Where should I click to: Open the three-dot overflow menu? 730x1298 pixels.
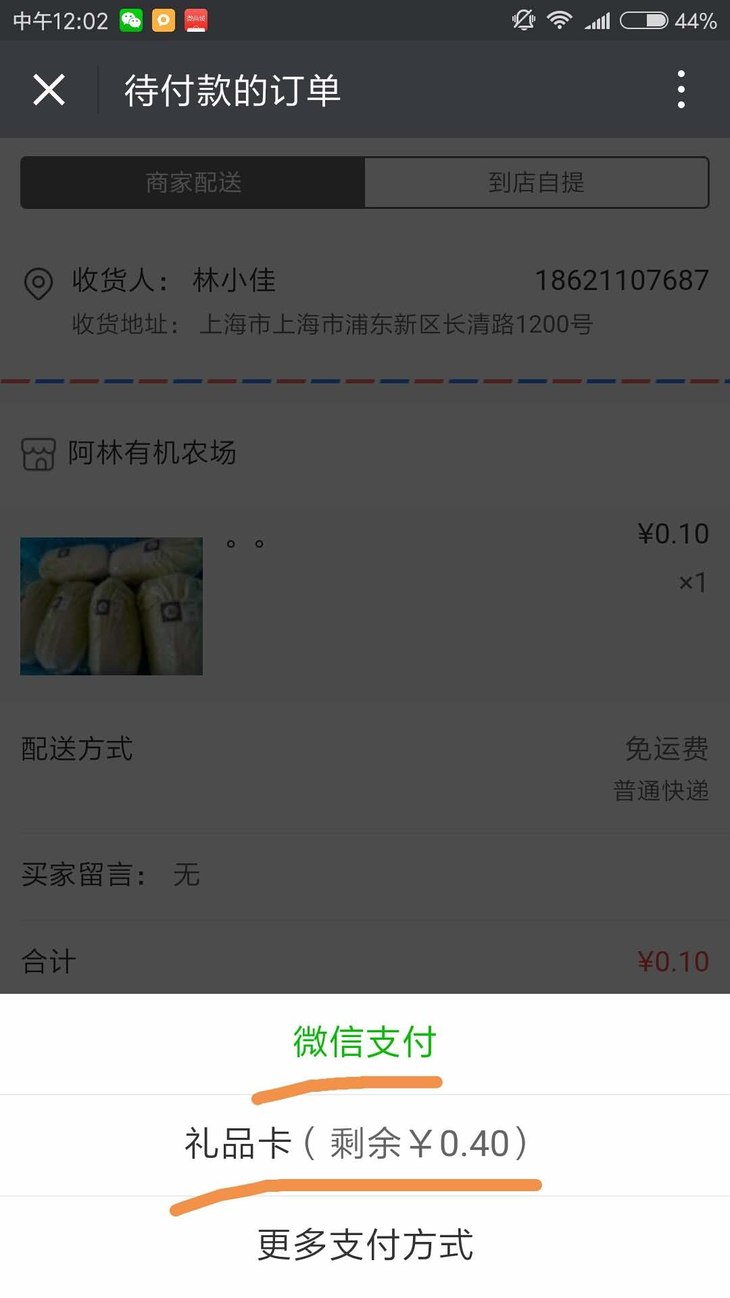point(681,90)
